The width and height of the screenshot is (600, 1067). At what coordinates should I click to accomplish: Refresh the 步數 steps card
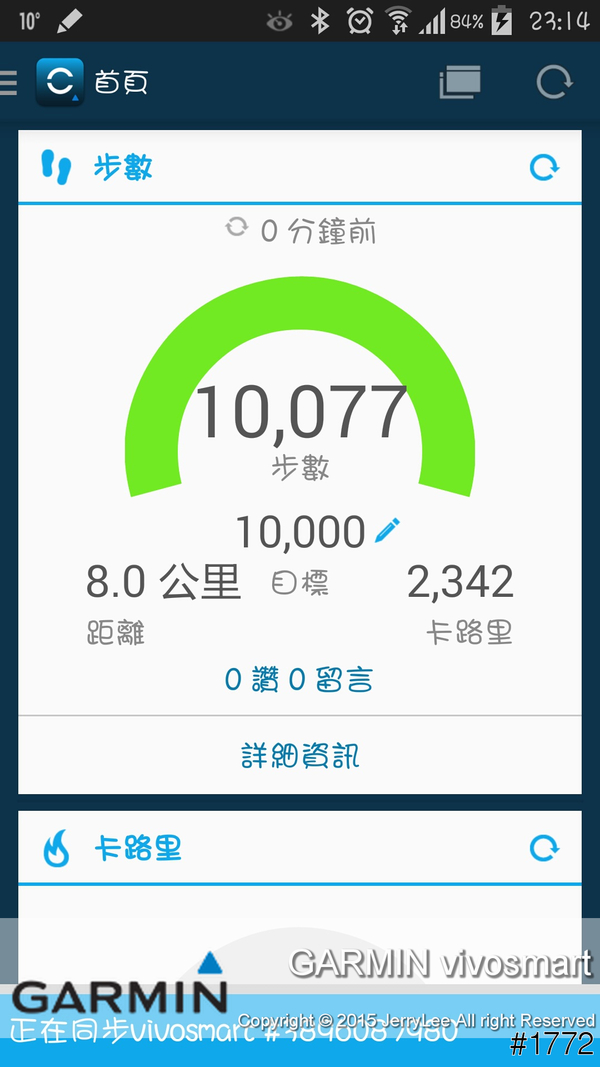coord(544,168)
